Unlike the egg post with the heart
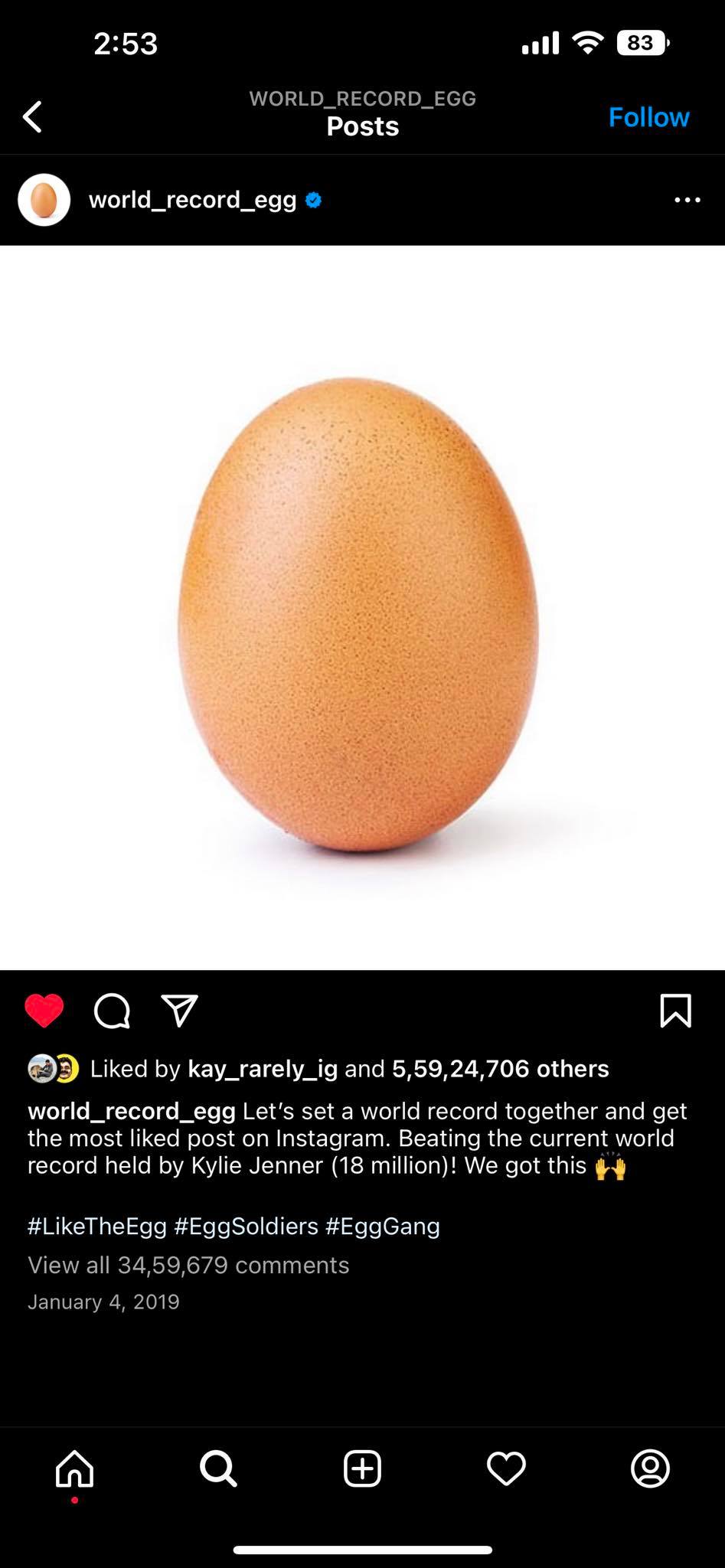Viewport: 725px width, 1568px height. click(44, 1011)
